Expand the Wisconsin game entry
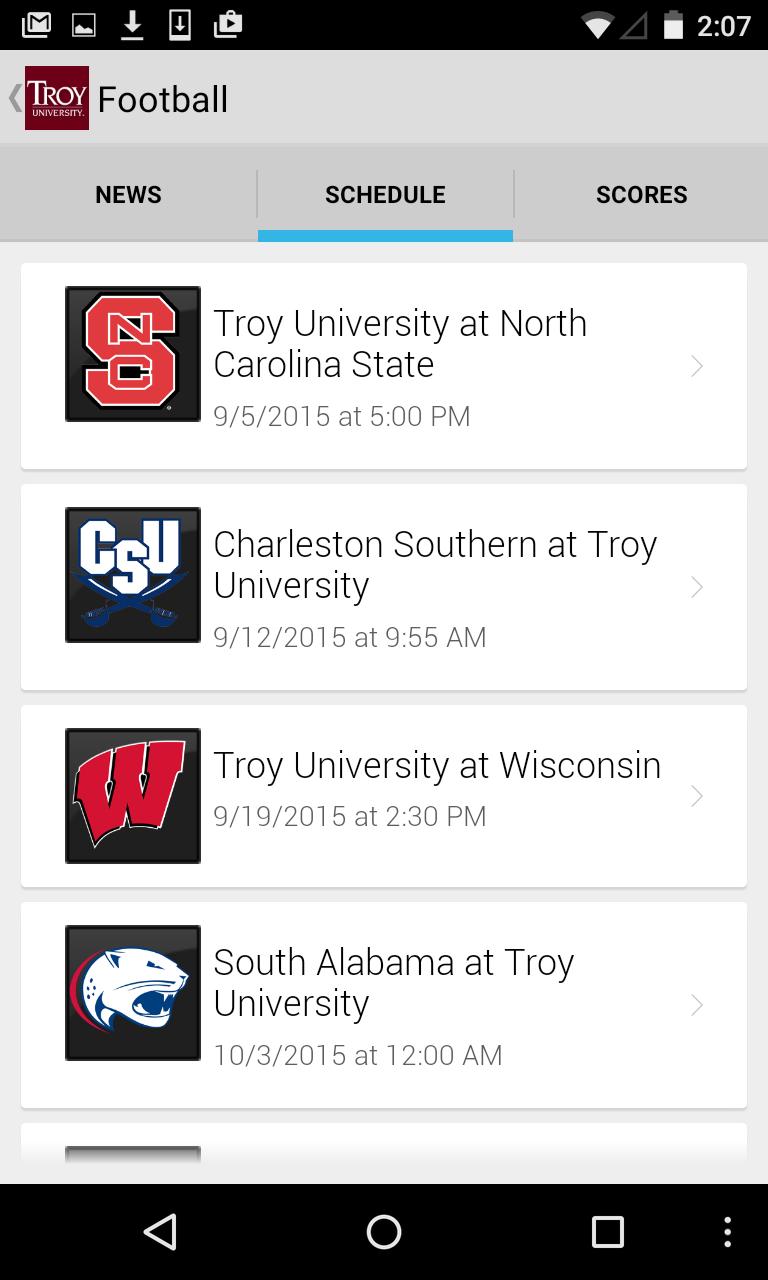The width and height of the screenshot is (768, 1280). point(696,796)
